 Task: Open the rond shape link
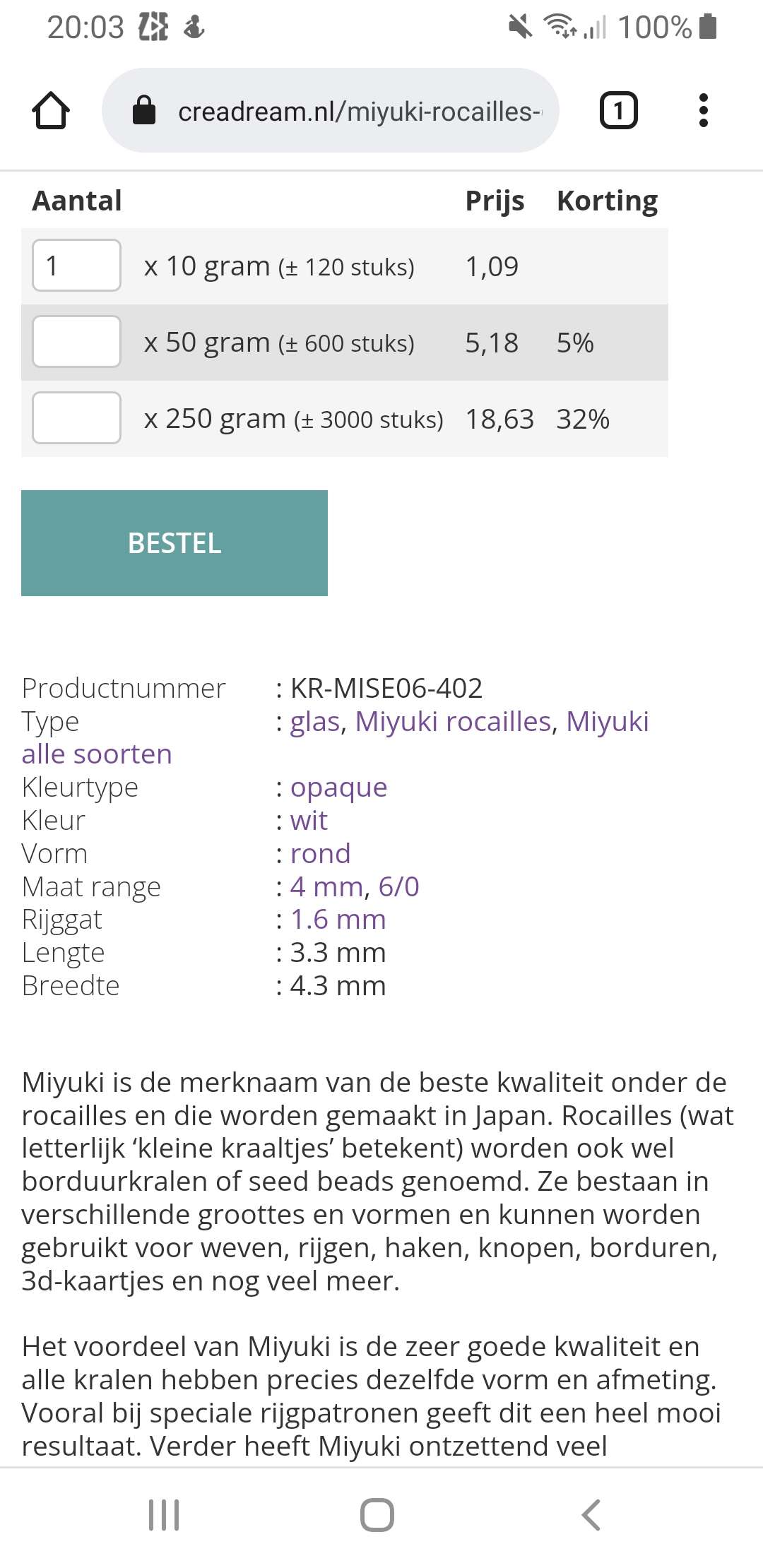[320, 853]
